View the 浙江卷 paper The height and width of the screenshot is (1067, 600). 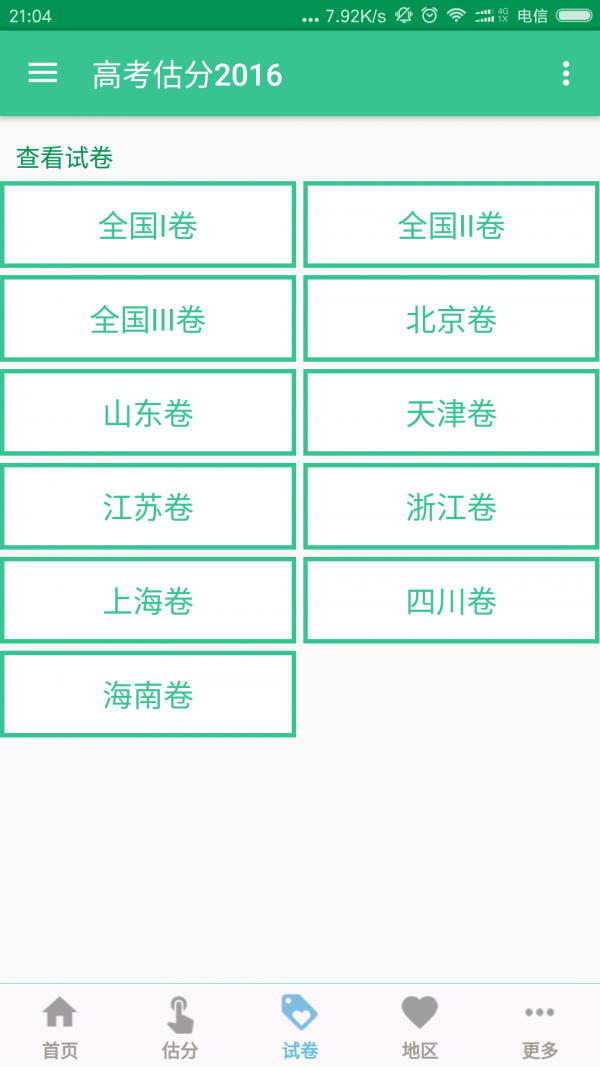[x=451, y=507]
